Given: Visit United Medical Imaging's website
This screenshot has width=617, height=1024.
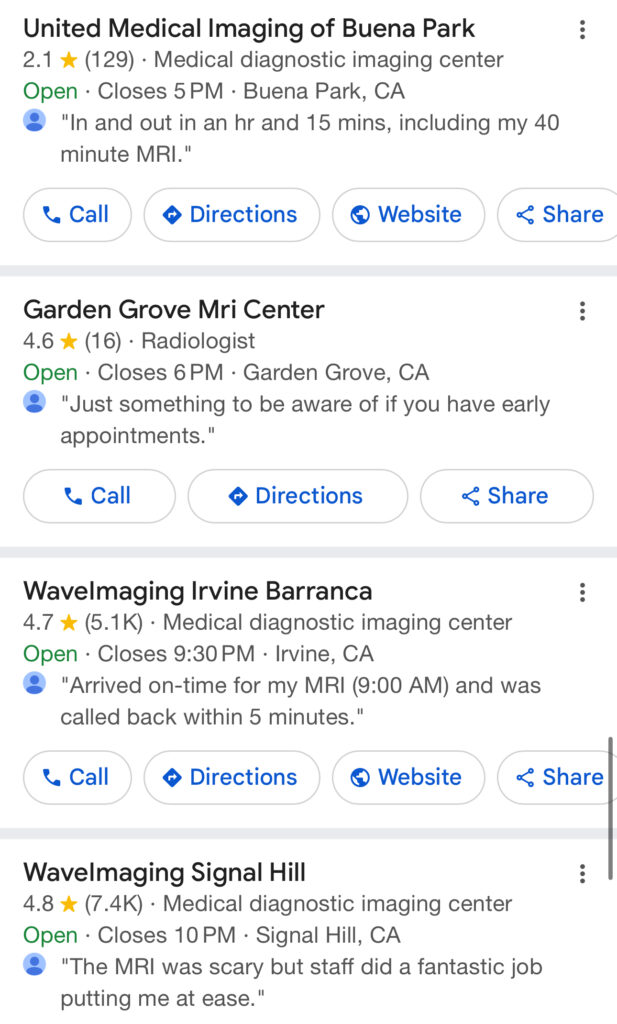Looking at the screenshot, I should (408, 214).
